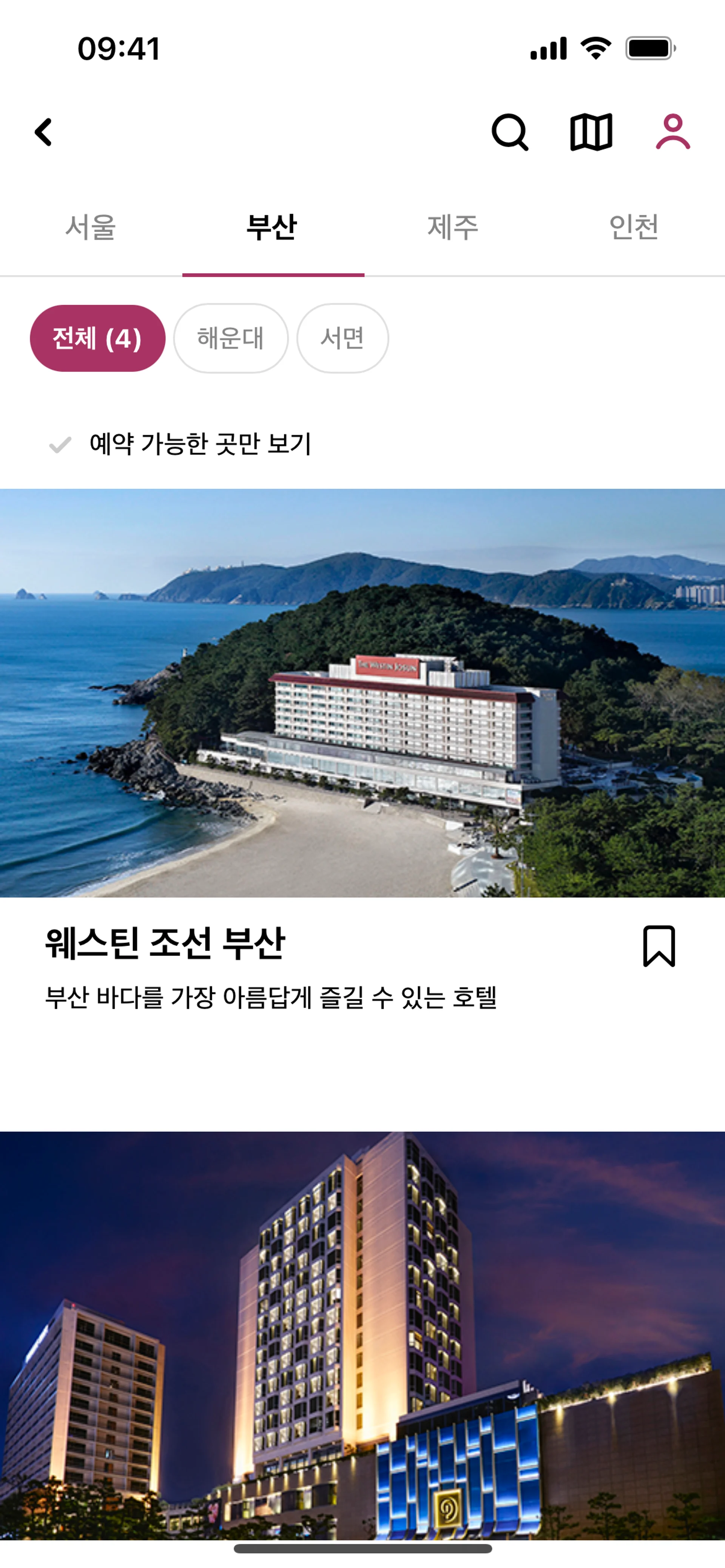Enable 예약 가능한 곳만 보기 checkbox
725x1568 pixels.
[60, 444]
